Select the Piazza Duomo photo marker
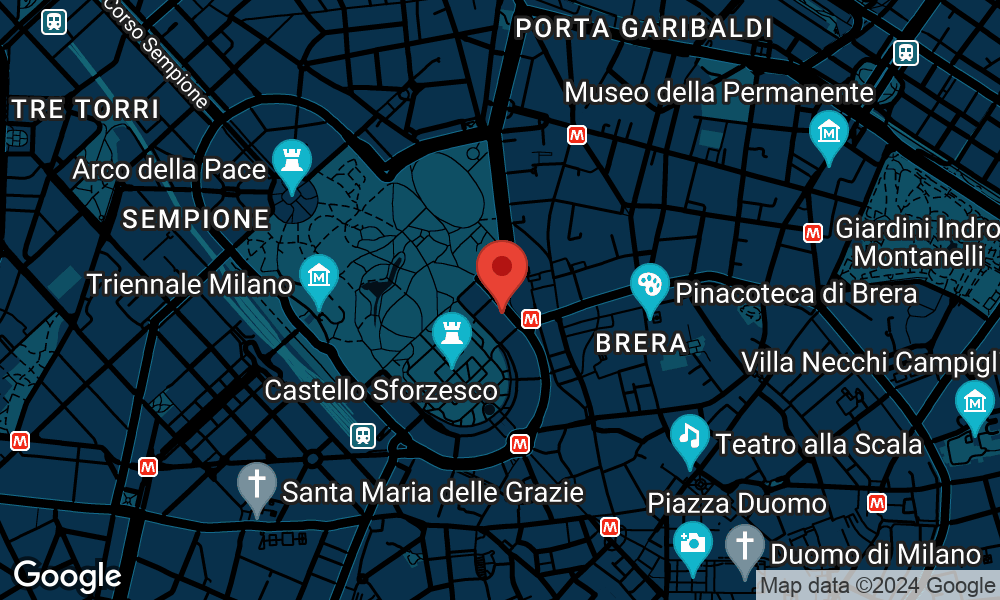This screenshot has width=1000, height=600. 692,543
